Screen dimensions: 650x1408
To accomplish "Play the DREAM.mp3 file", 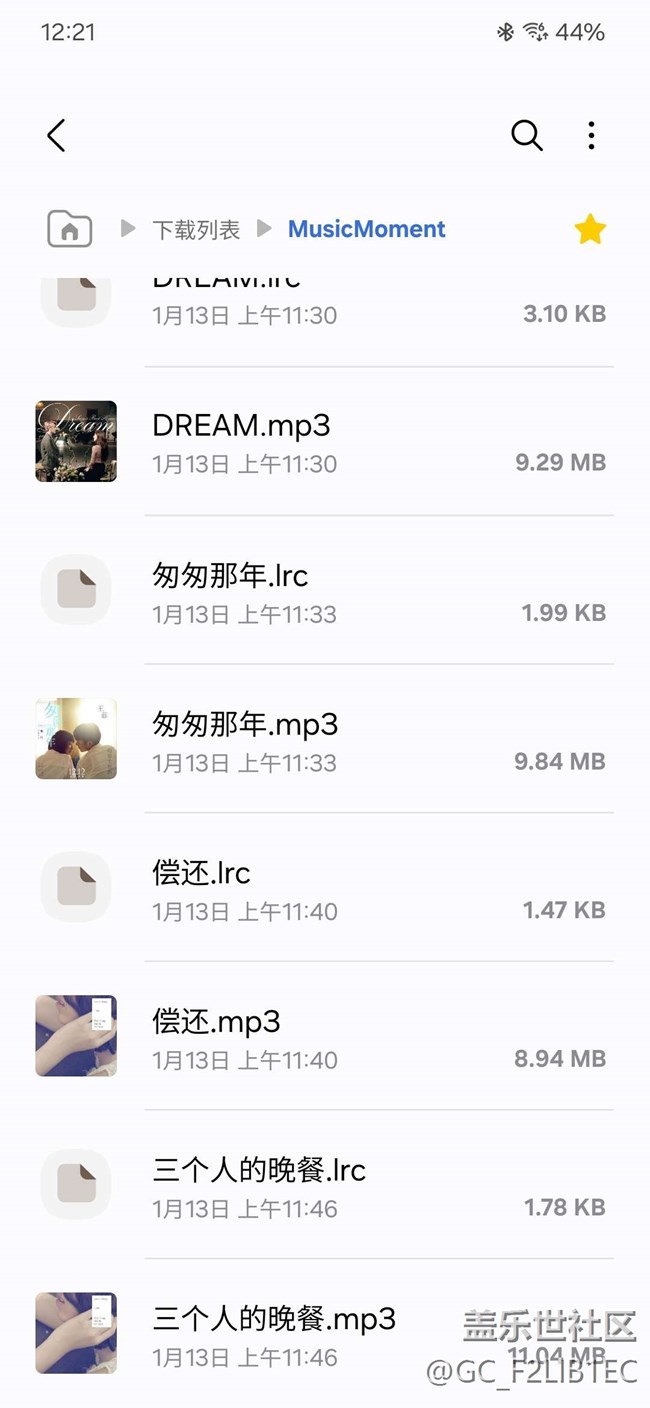I will coord(241,440).
